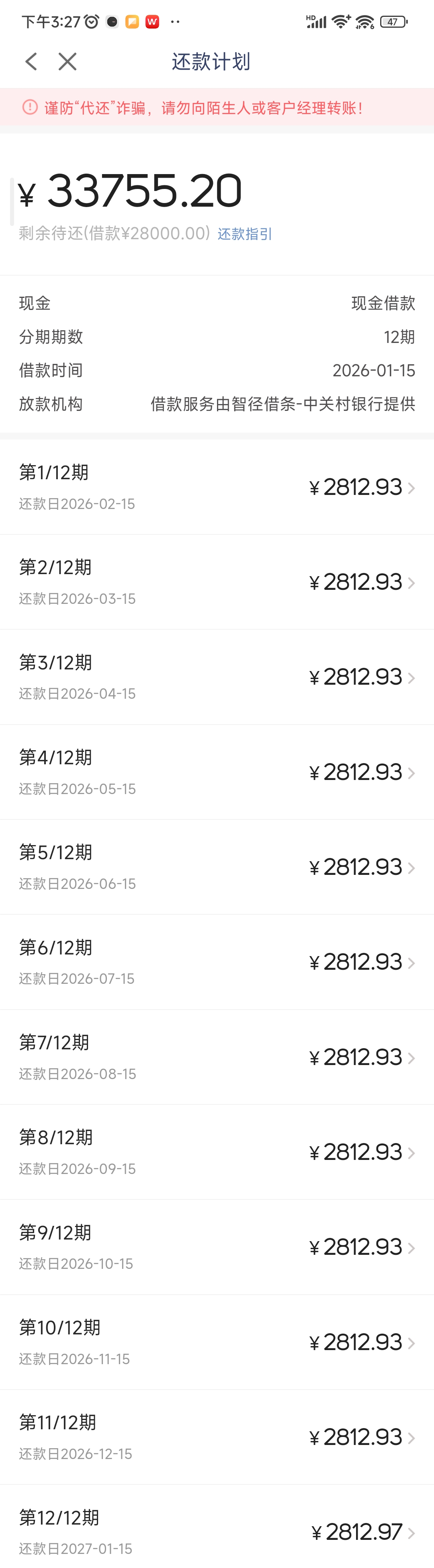Open the 第4/12期 repayment entry

(217, 772)
